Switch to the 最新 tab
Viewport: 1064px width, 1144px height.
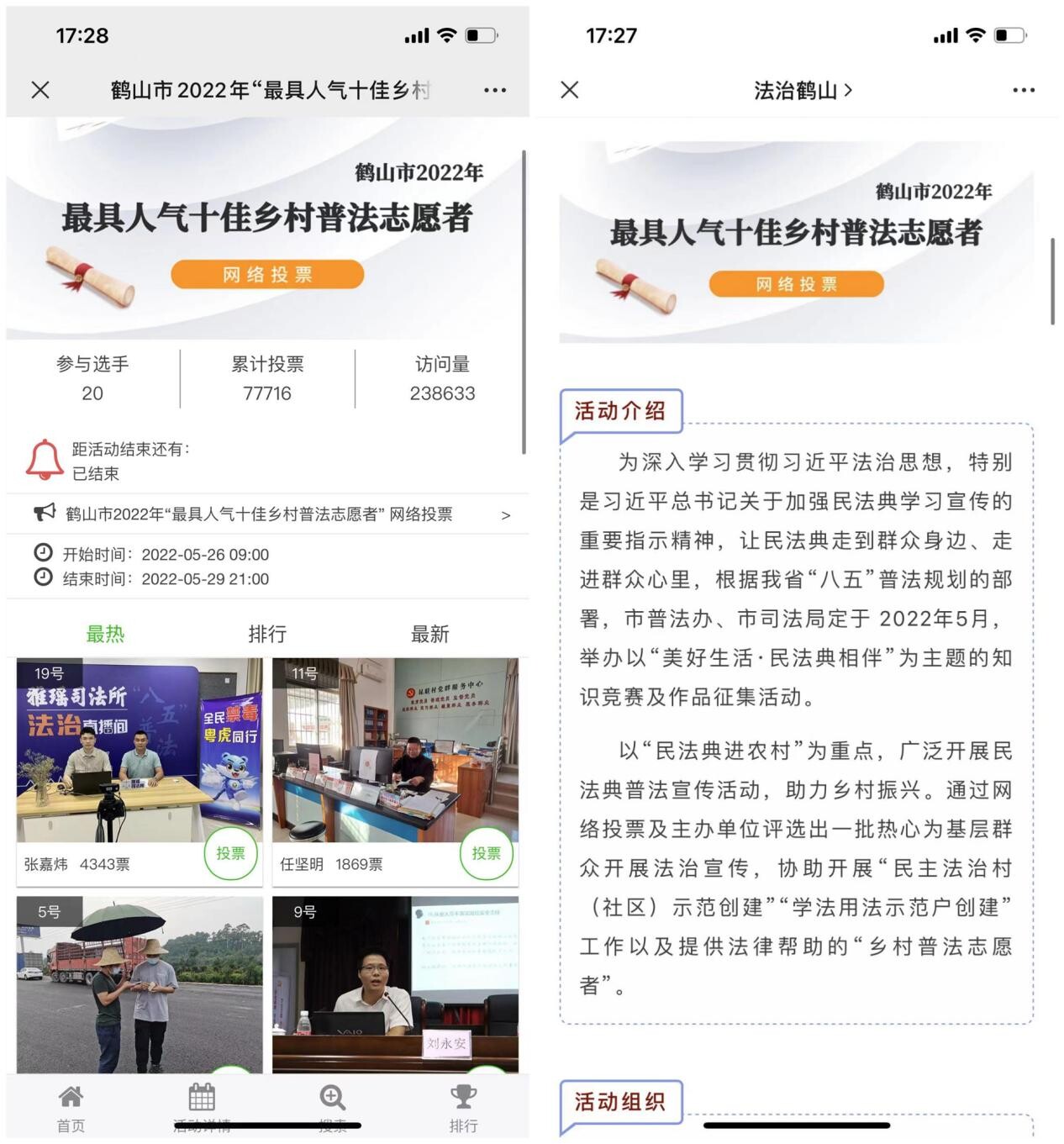coord(429,634)
